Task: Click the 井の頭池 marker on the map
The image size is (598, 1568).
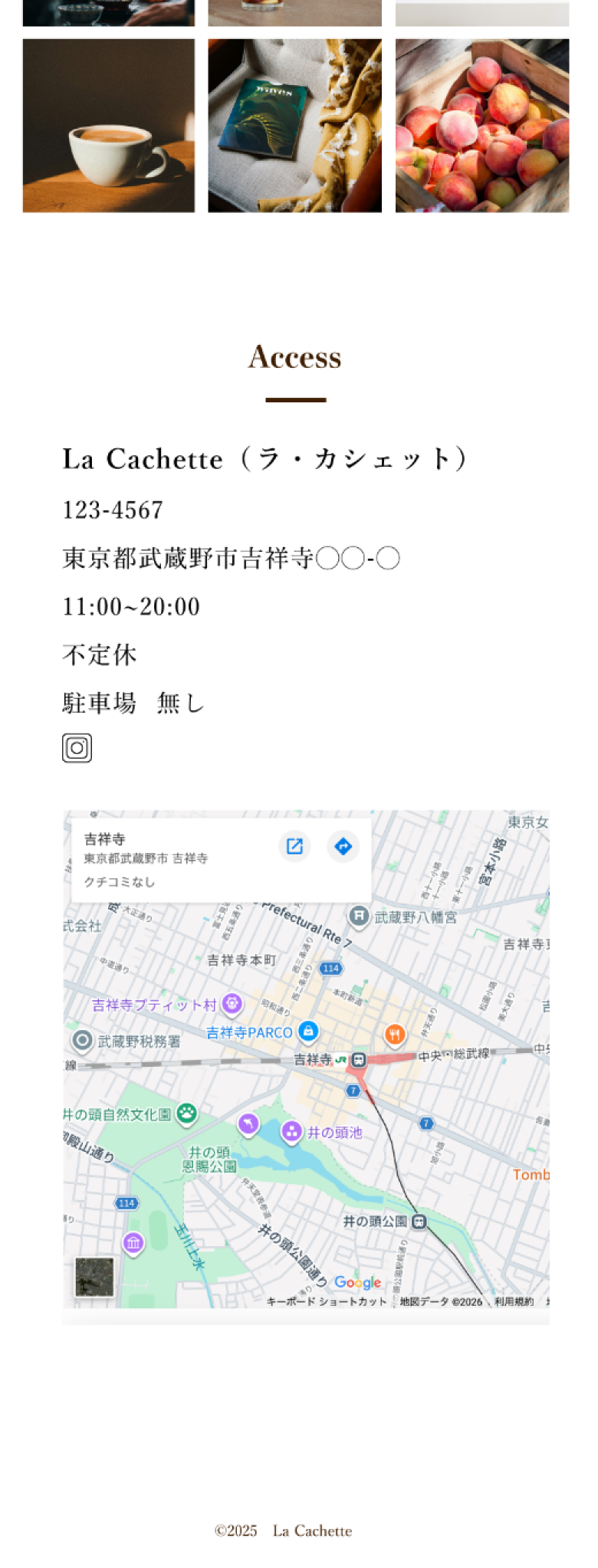Action: tap(292, 1131)
